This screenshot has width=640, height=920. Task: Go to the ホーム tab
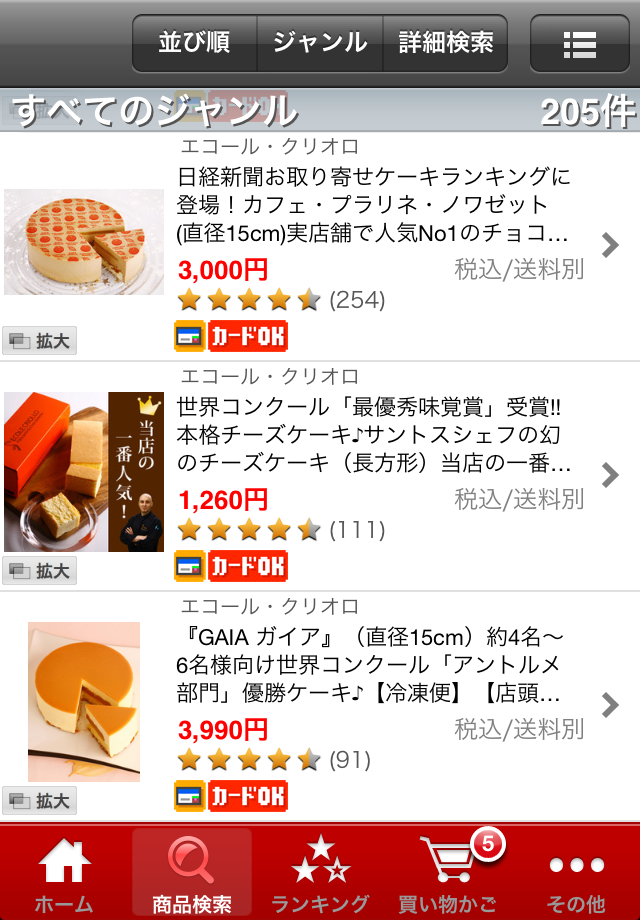pos(64,874)
